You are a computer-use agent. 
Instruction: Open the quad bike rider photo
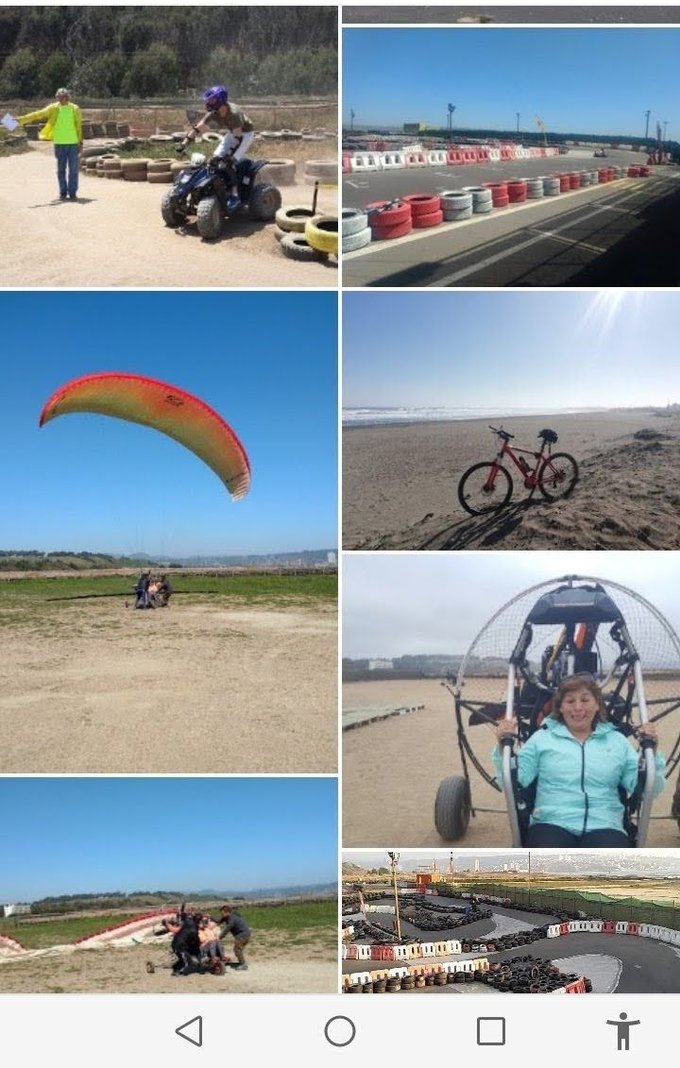[x=168, y=146]
